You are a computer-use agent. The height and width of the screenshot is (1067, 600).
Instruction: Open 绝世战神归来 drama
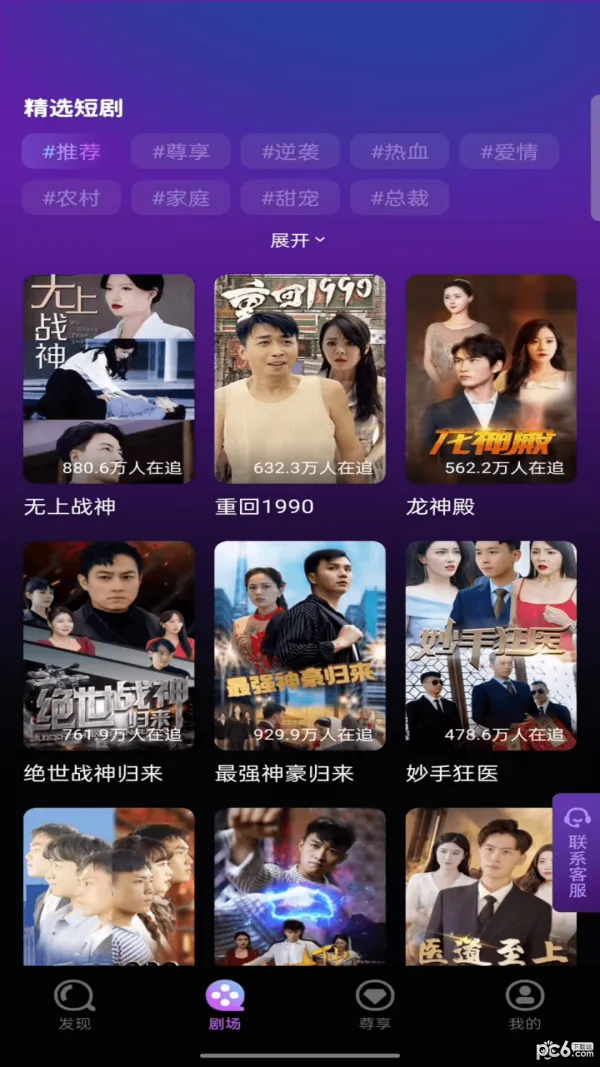click(x=109, y=646)
